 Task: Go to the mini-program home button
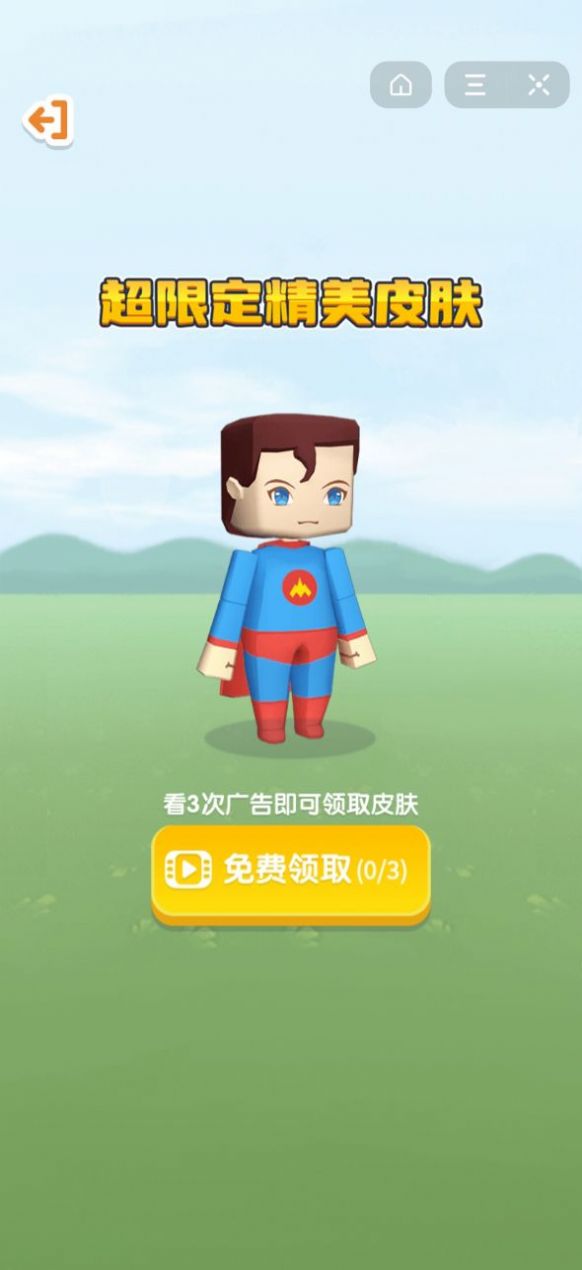tap(401, 85)
